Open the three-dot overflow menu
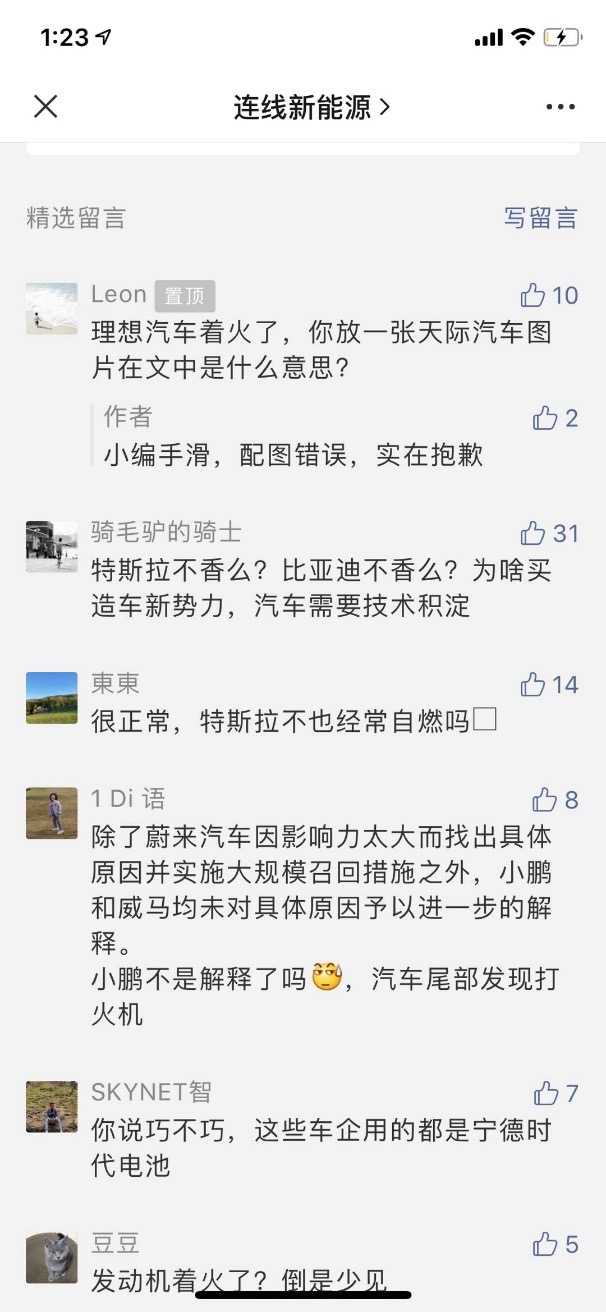 [x=560, y=107]
